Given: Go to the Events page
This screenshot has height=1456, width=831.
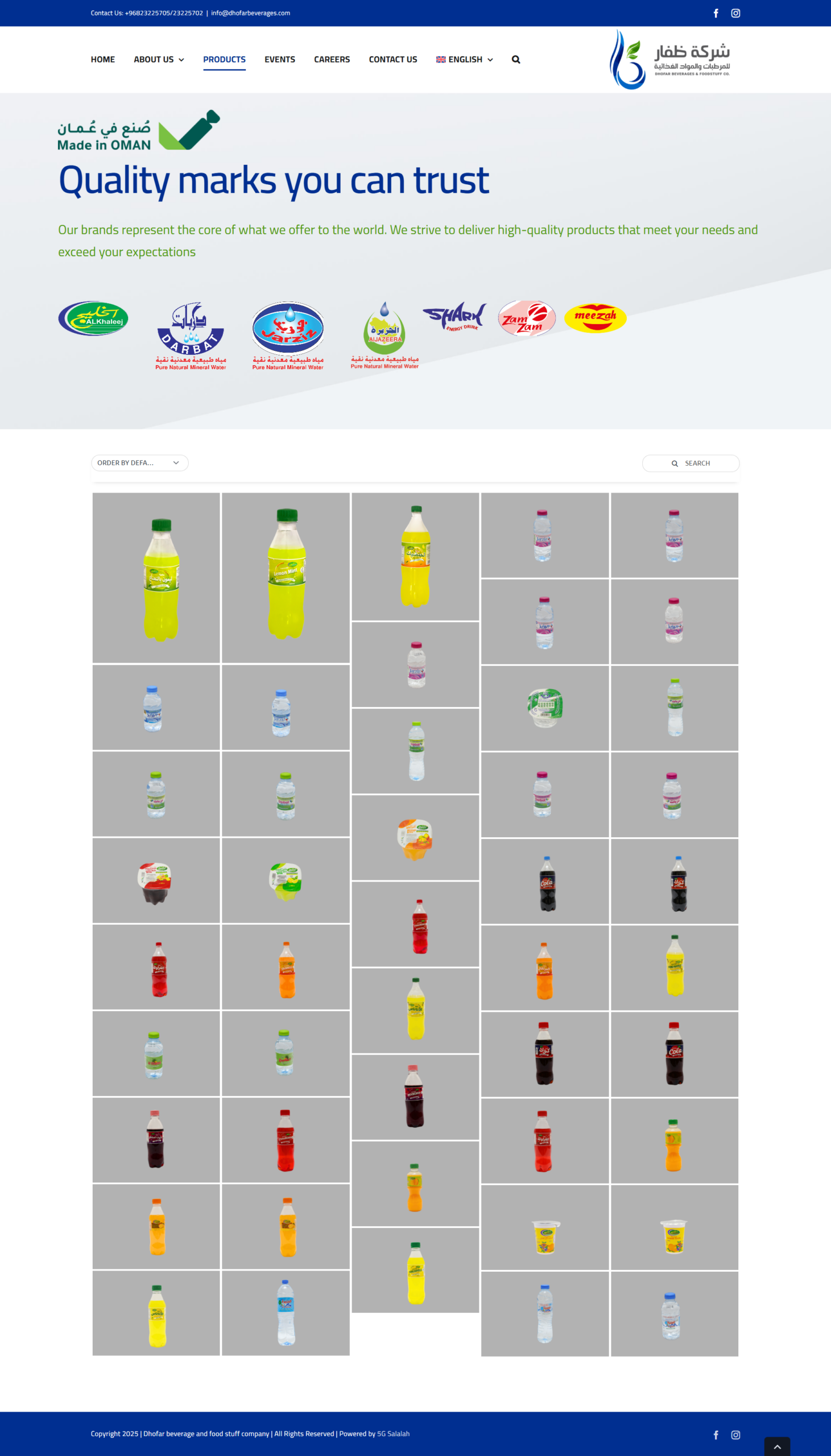Looking at the screenshot, I should point(280,59).
